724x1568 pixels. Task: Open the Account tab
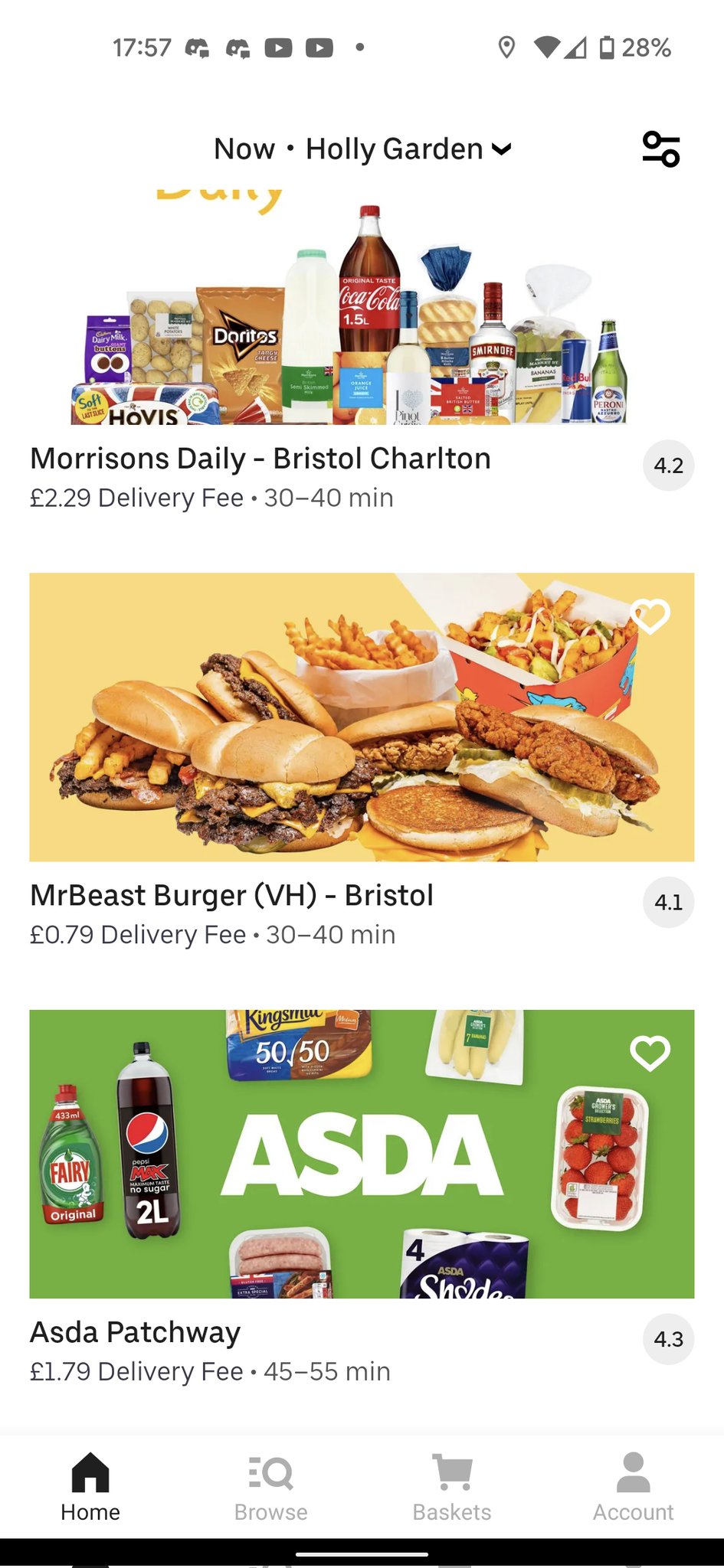click(633, 1488)
